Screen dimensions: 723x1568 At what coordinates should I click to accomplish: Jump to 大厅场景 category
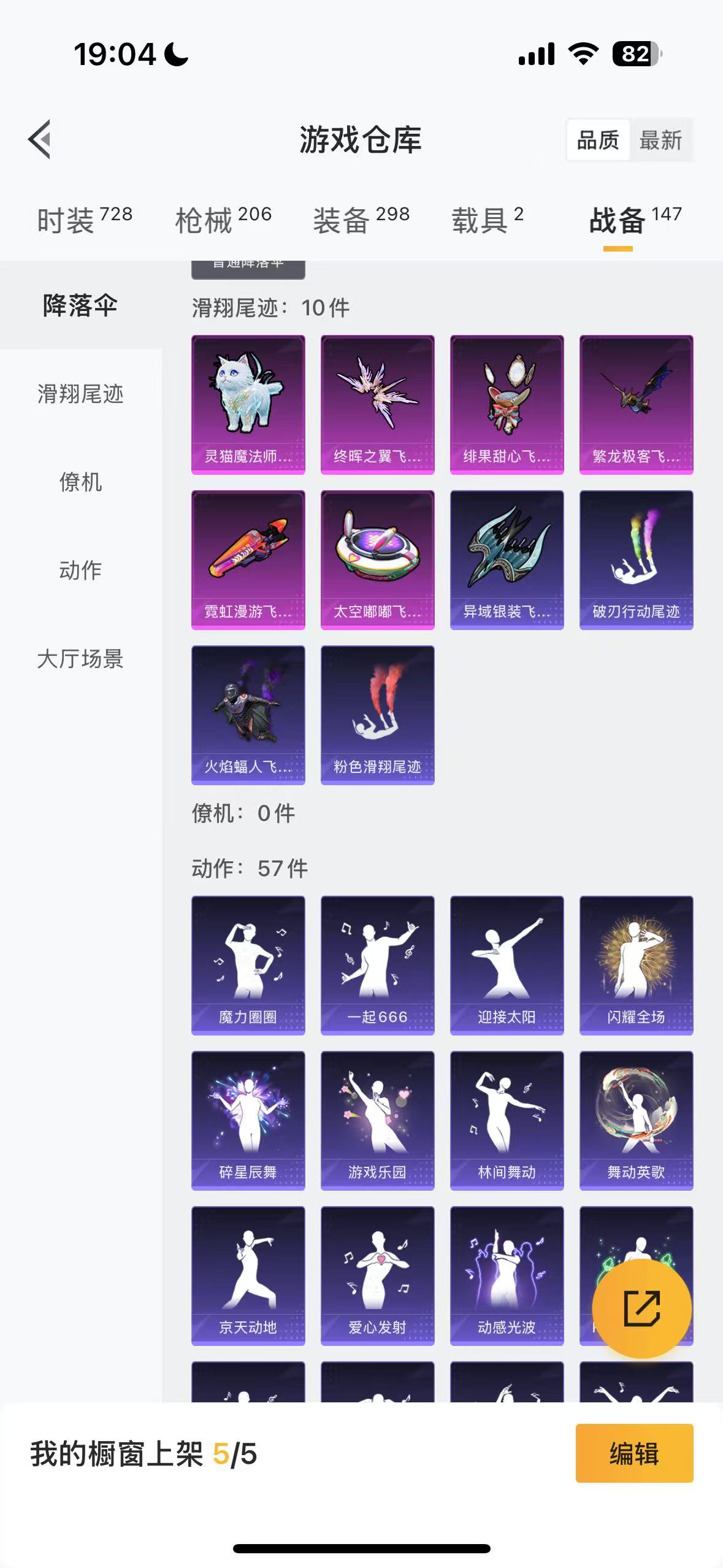point(80,659)
